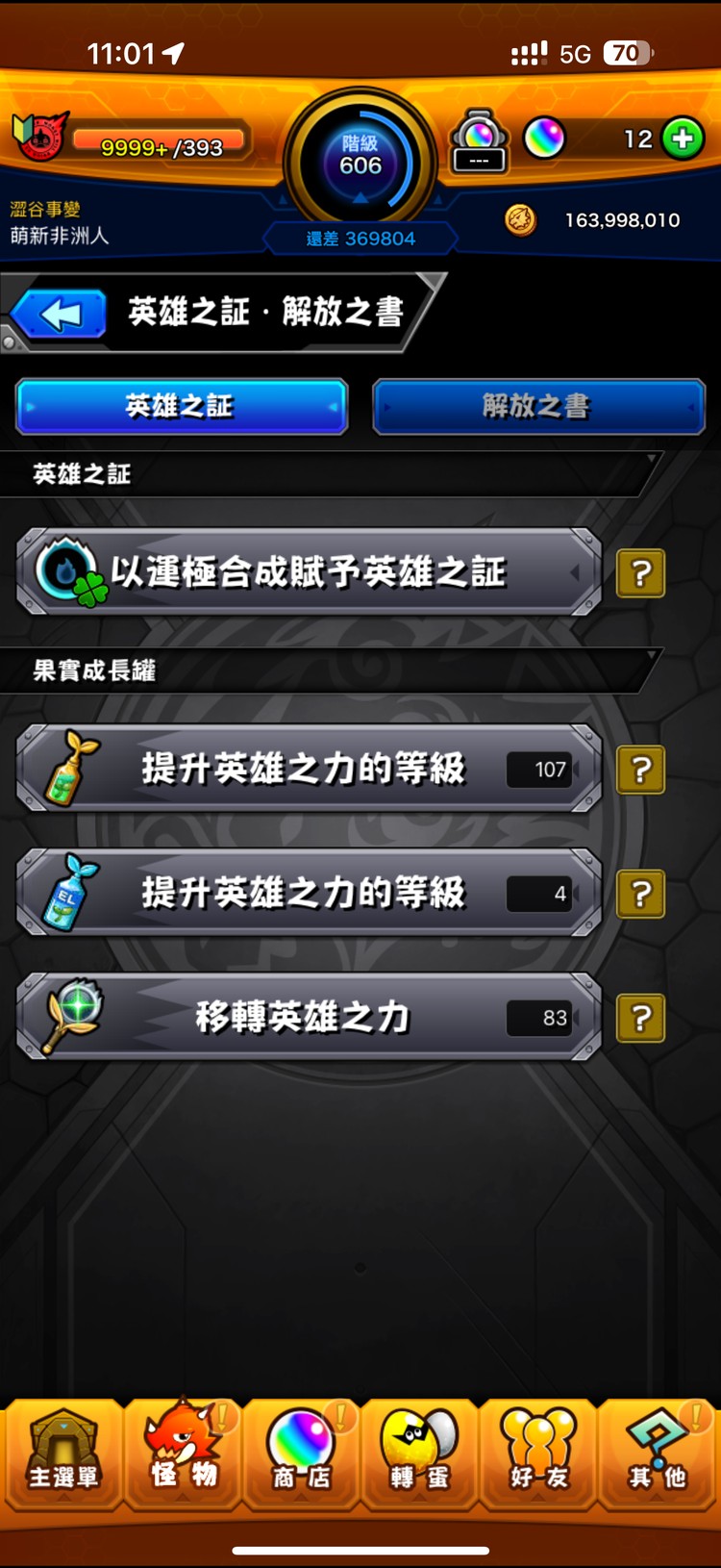Switch to the 轉蛋 tab
Screen dimensions: 721x1568
pyautogui.click(x=420, y=1454)
